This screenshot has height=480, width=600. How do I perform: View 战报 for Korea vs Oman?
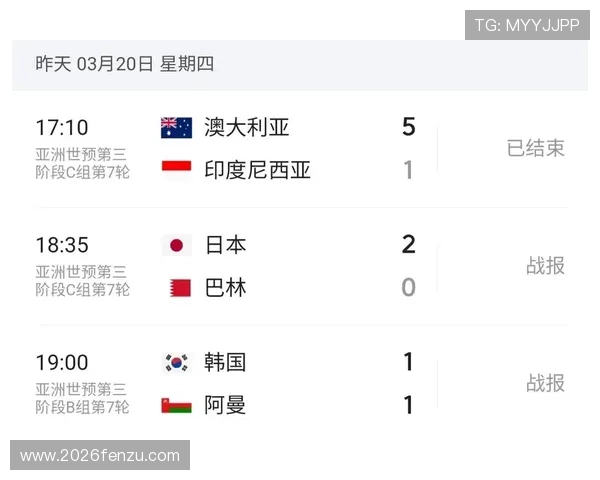point(545,383)
